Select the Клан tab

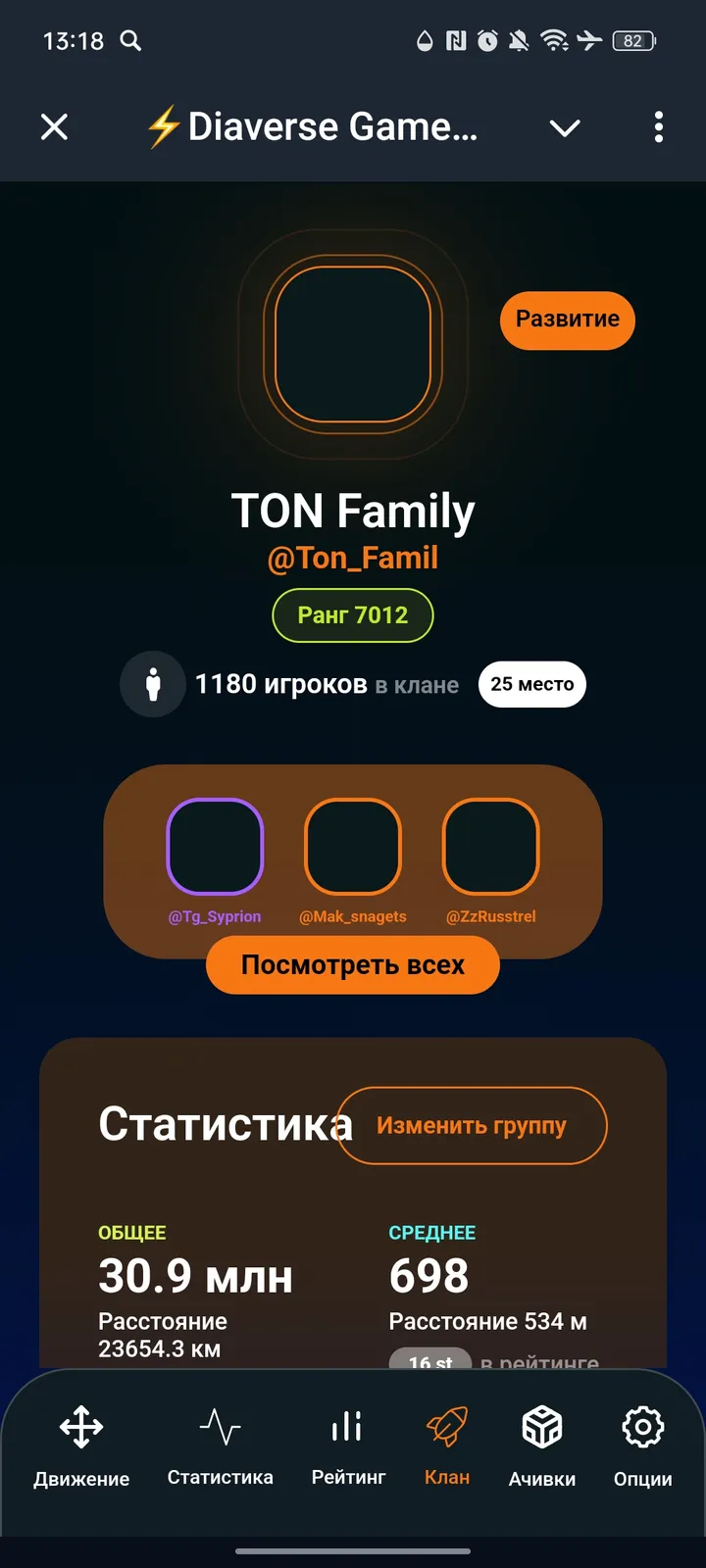pyautogui.click(x=447, y=1446)
